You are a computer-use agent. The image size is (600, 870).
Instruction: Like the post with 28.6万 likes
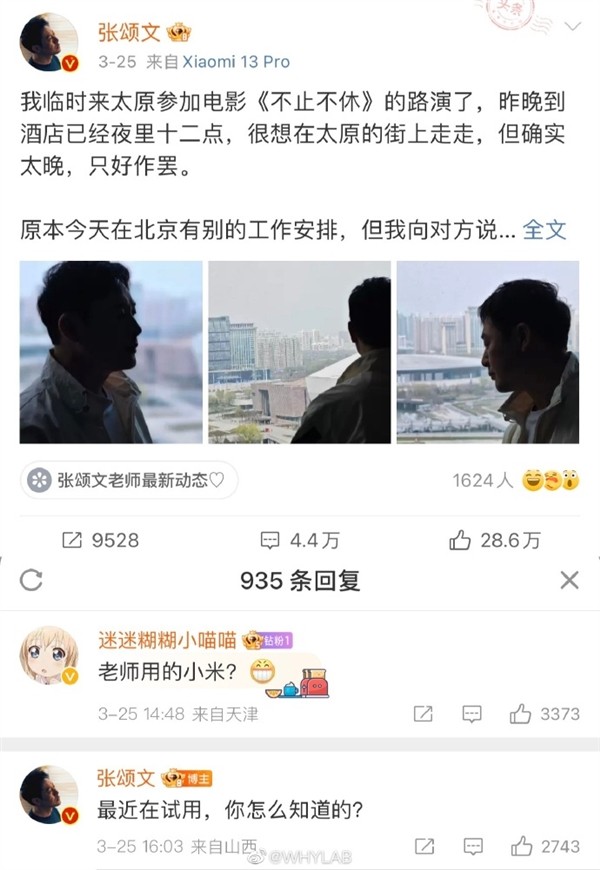click(495, 540)
